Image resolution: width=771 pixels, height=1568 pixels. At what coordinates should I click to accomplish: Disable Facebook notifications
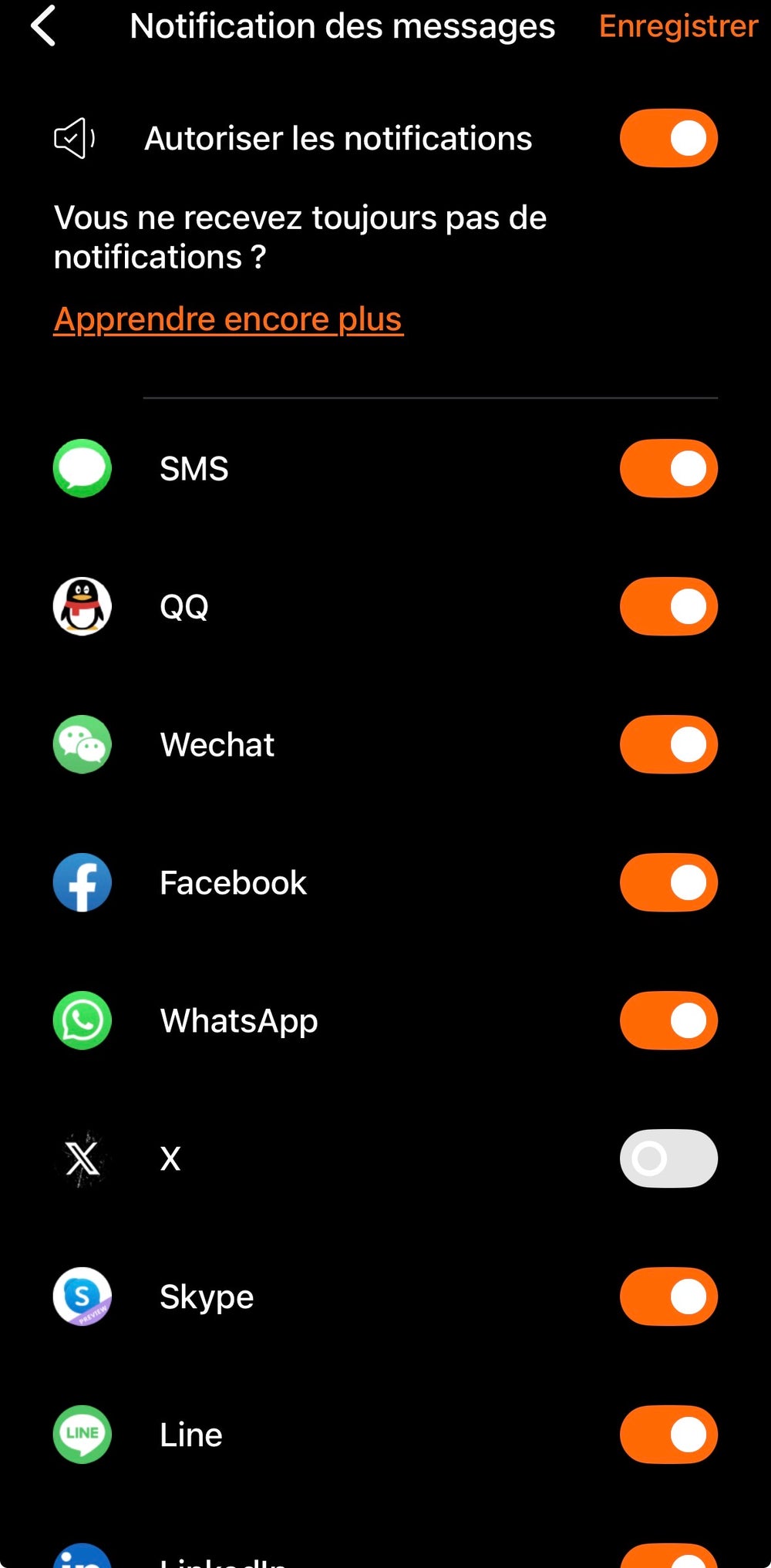click(x=668, y=882)
